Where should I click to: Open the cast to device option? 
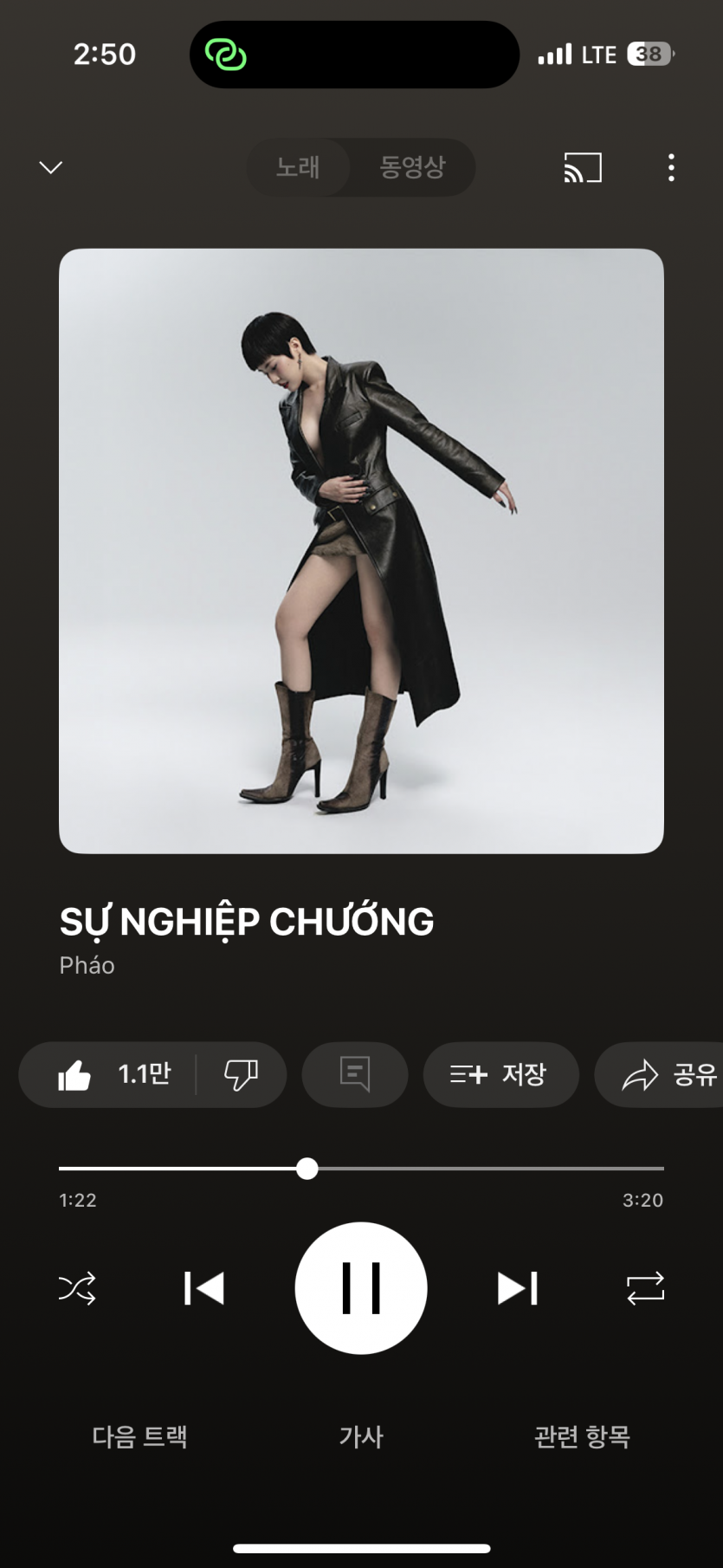(x=583, y=167)
